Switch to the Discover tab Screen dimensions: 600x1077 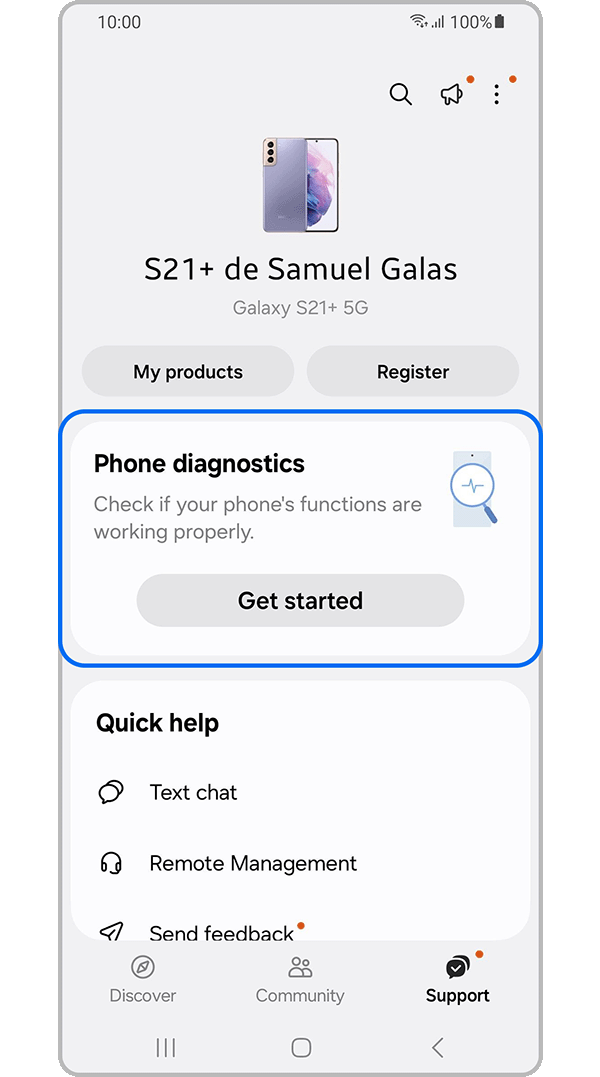pyautogui.click(x=143, y=980)
